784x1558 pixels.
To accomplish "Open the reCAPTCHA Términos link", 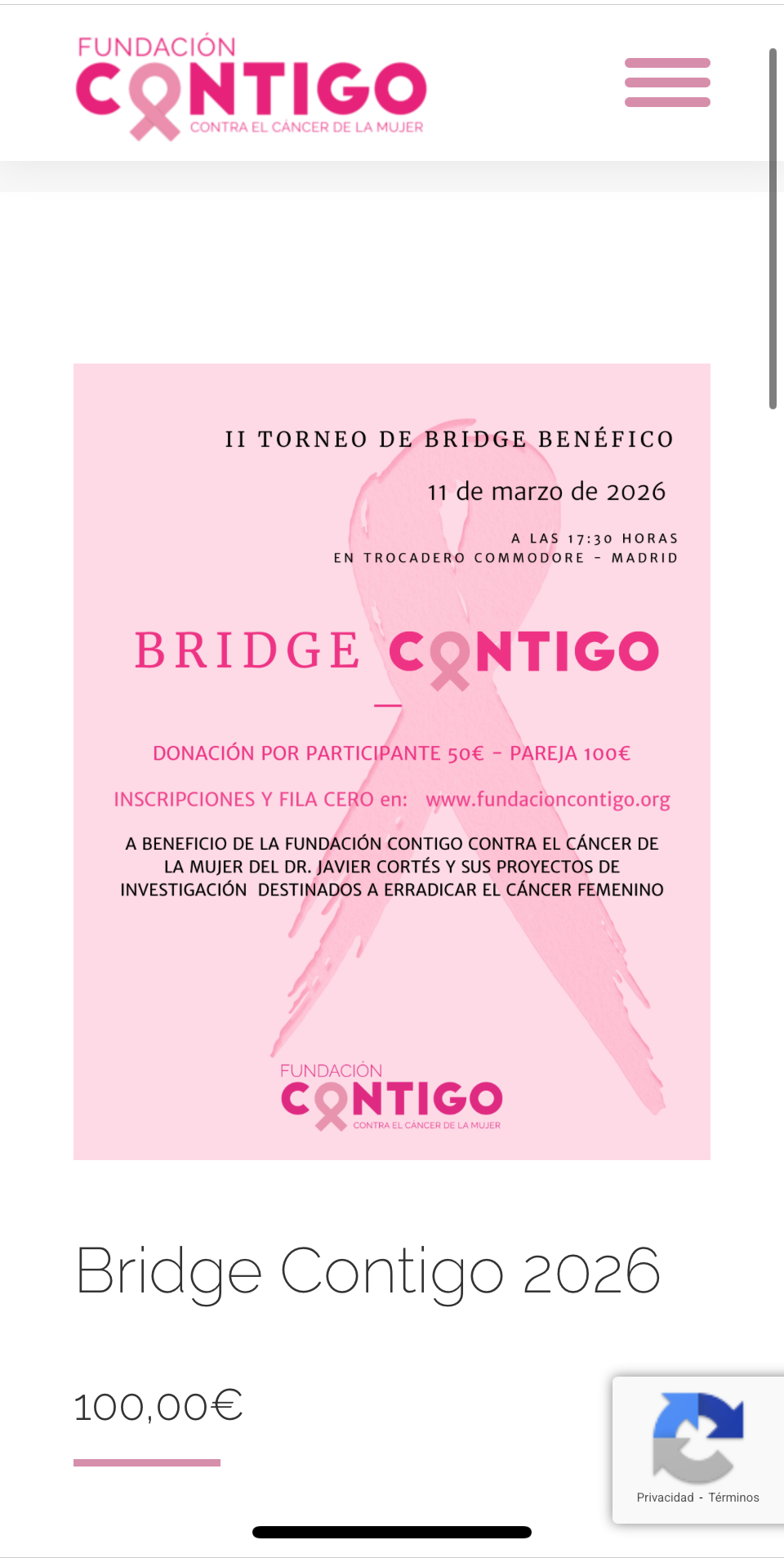I will pyautogui.click(x=733, y=1498).
